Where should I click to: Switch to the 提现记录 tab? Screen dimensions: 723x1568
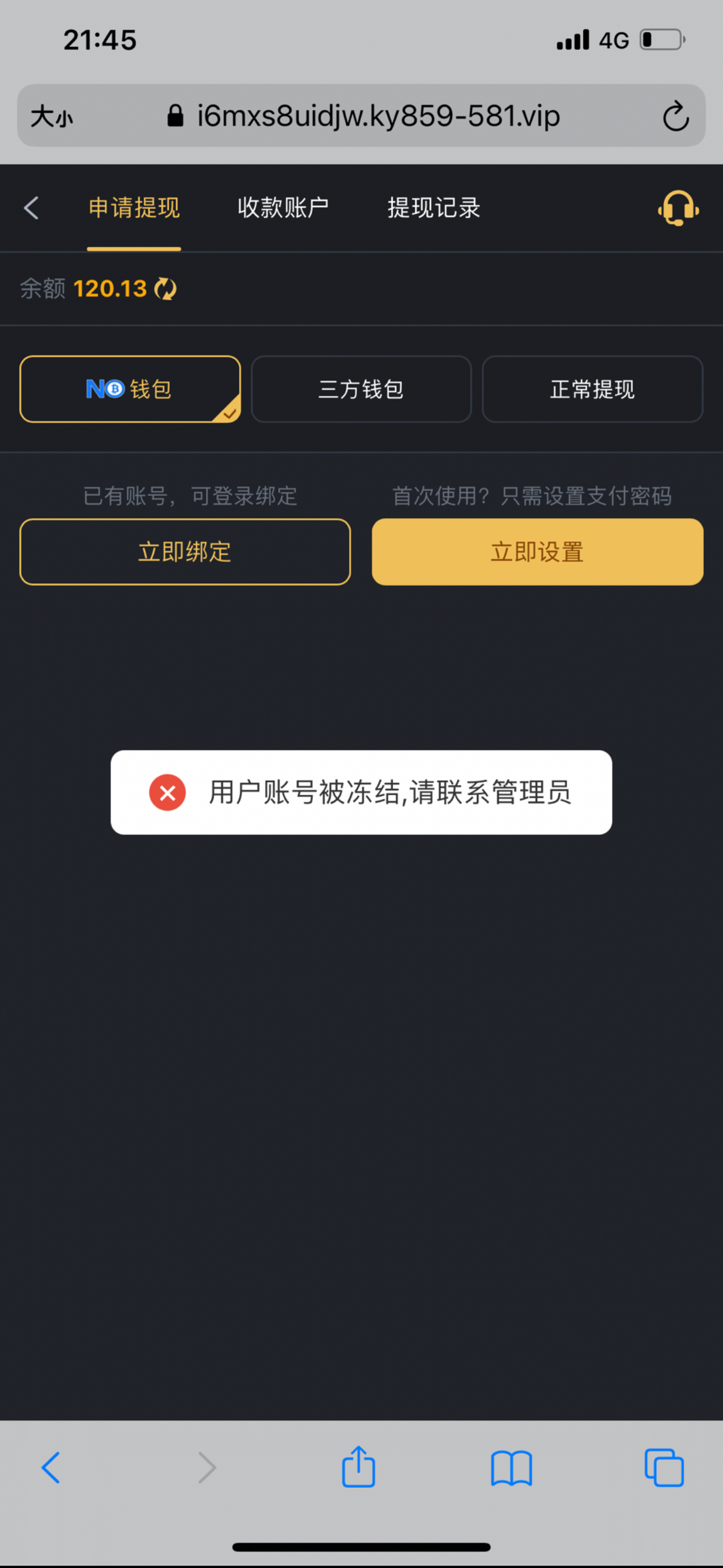point(434,207)
